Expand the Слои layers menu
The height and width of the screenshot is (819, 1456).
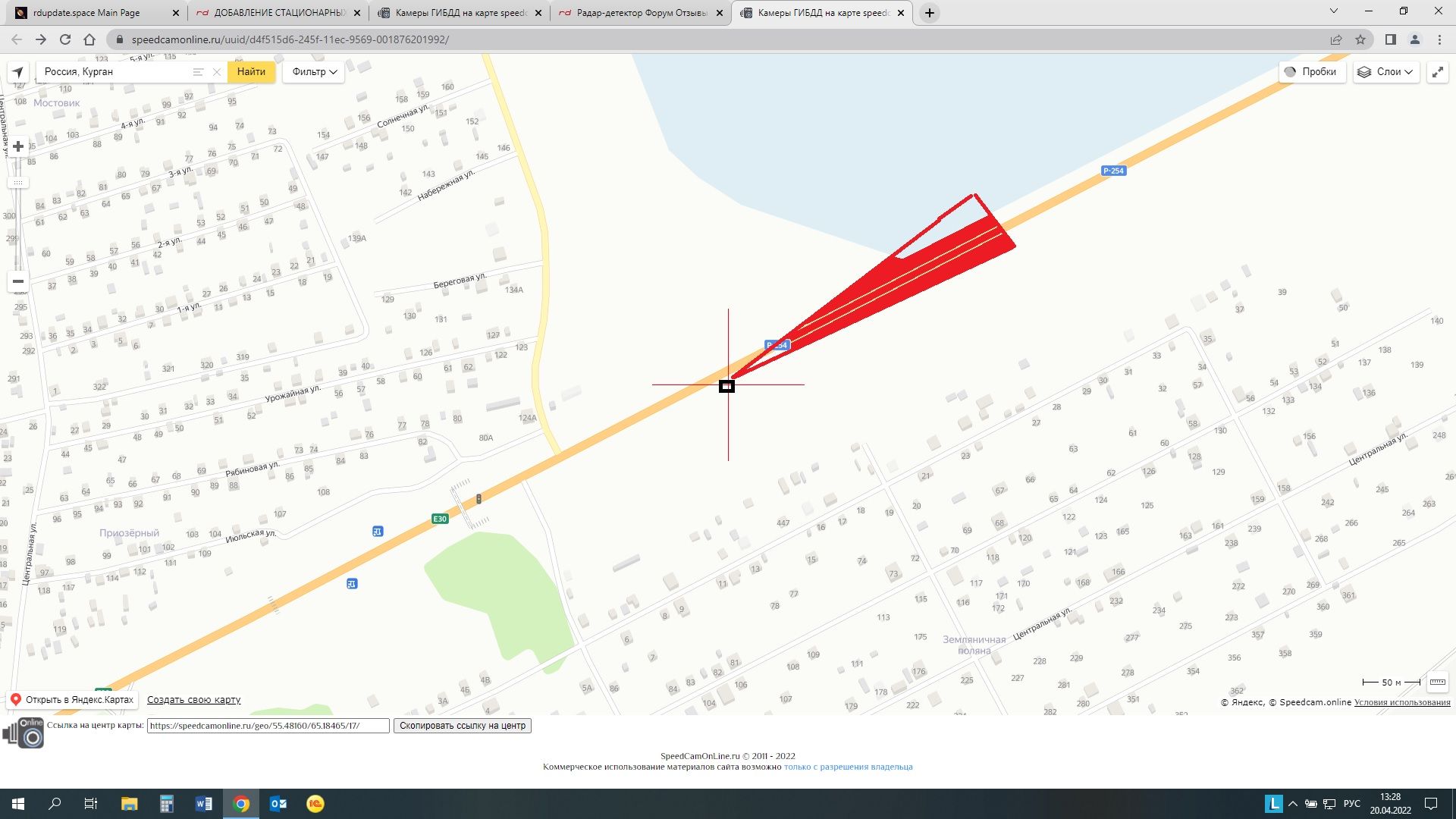pyautogui.click(x=1385, y=71)
